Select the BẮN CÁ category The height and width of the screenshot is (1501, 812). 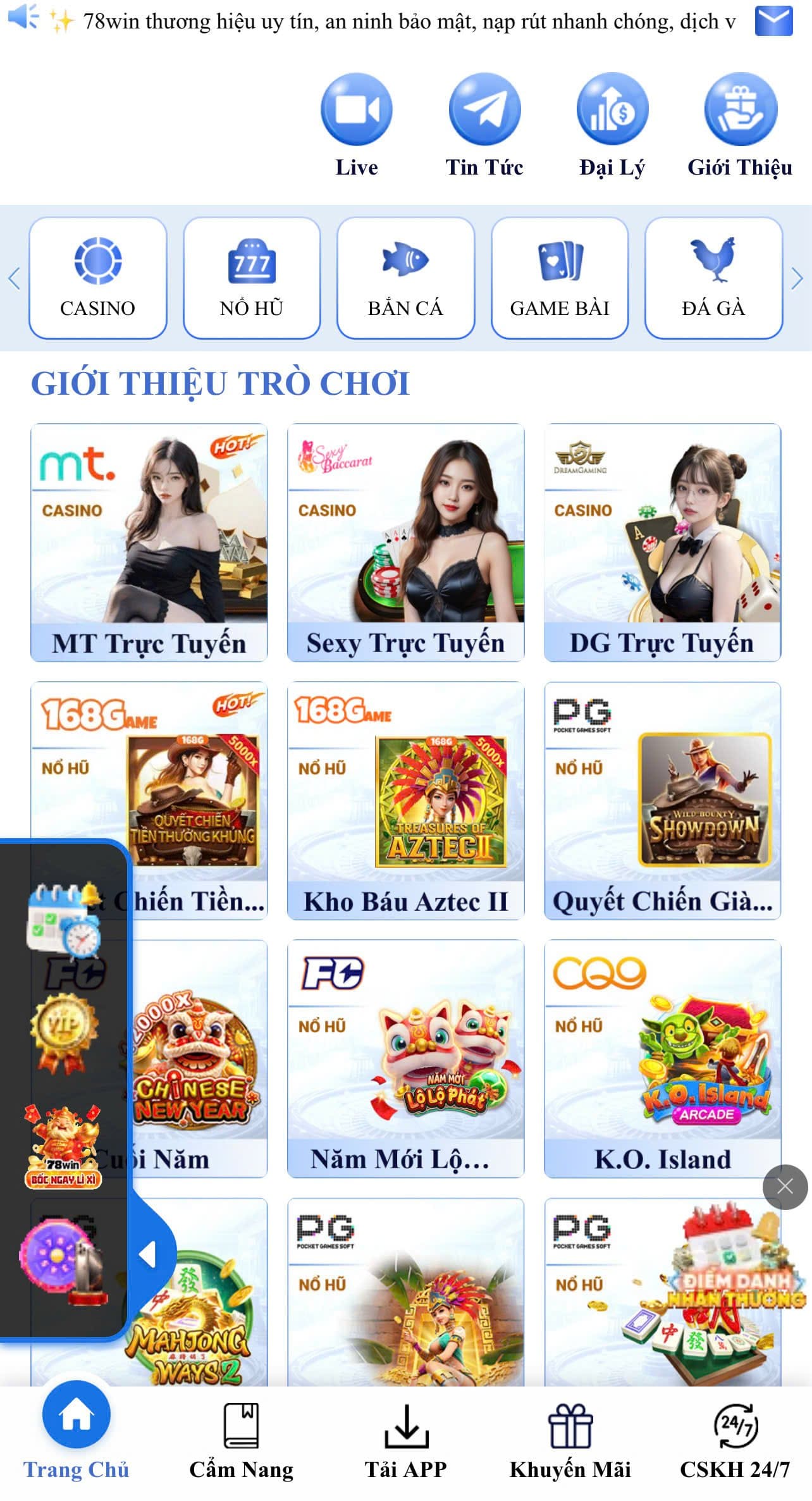405,278
